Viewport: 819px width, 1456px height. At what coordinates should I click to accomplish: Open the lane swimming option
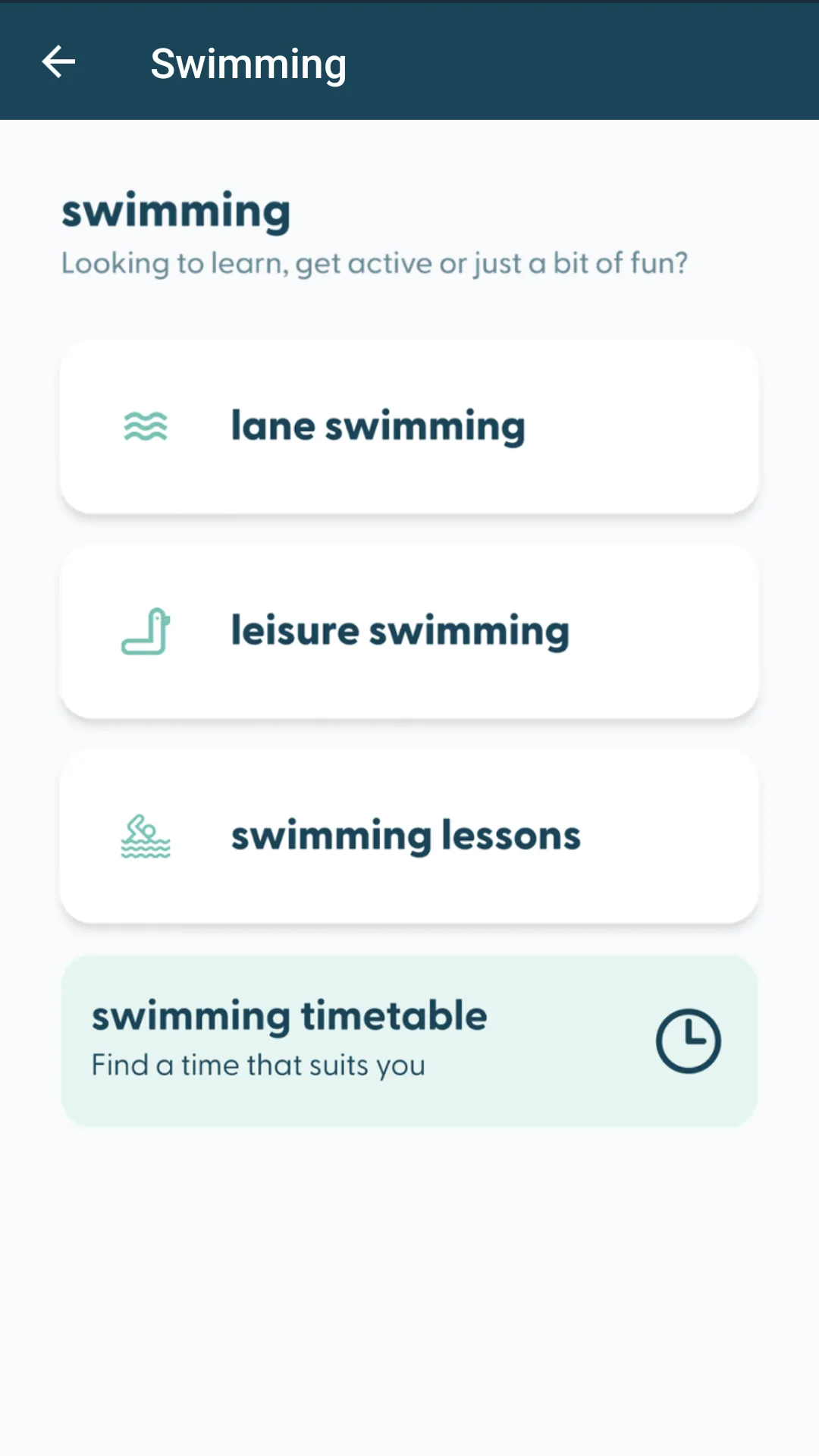coord(408,427)
